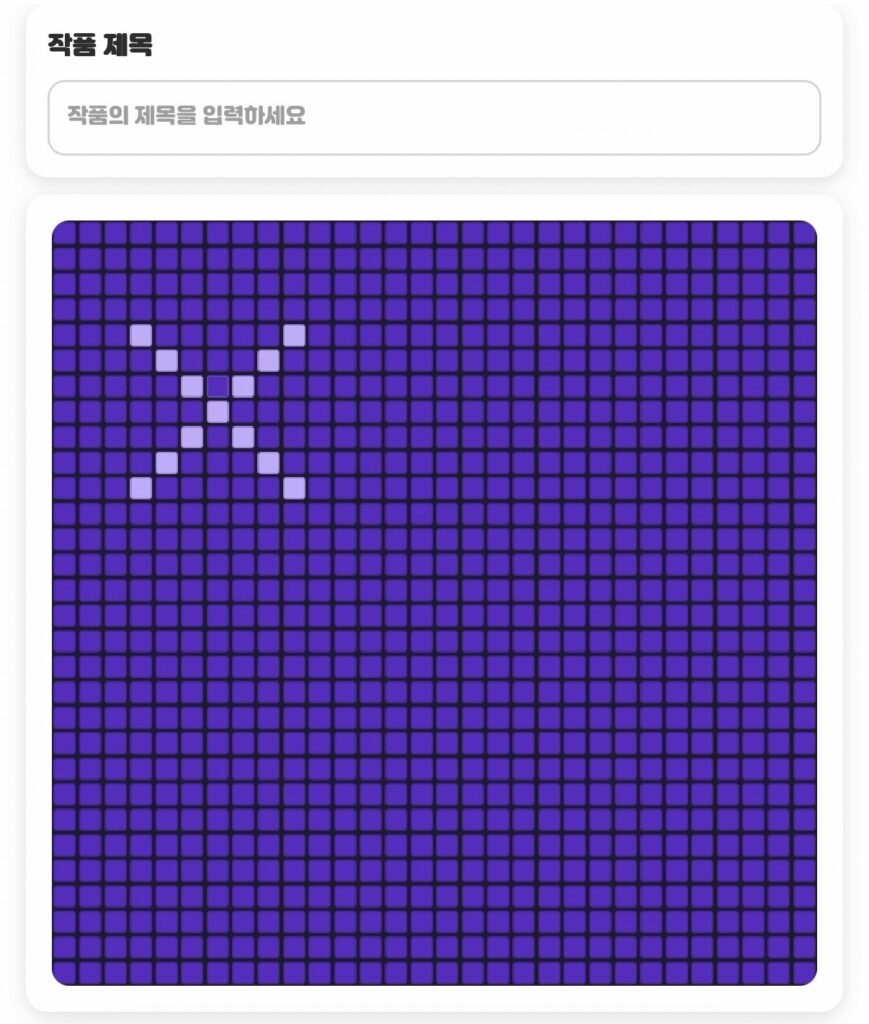
Task: Tap the artwork title input field
Action: click(x=434, y=118)
